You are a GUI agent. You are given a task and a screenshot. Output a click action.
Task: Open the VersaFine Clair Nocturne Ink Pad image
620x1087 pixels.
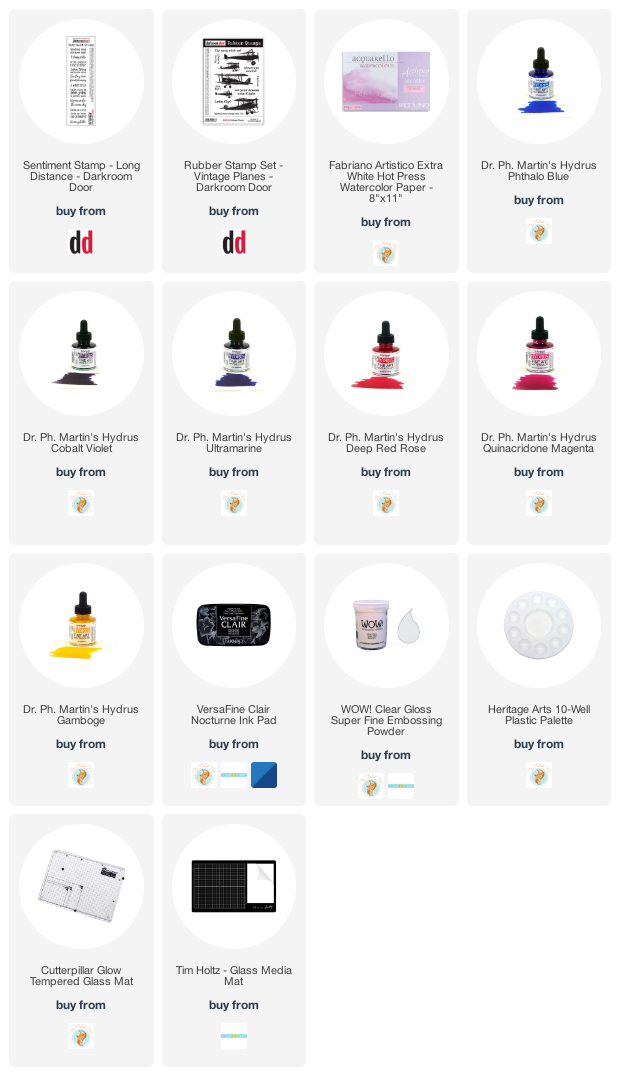coord(234,625)
